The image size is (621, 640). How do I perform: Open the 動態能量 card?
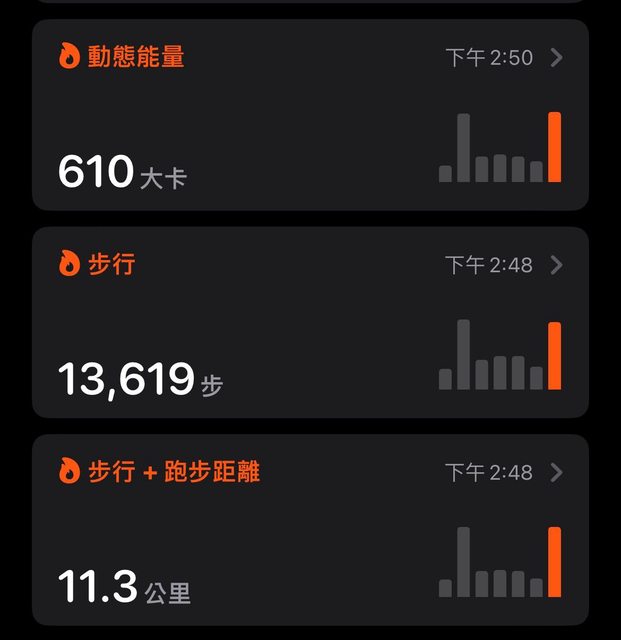coord(310,115)
